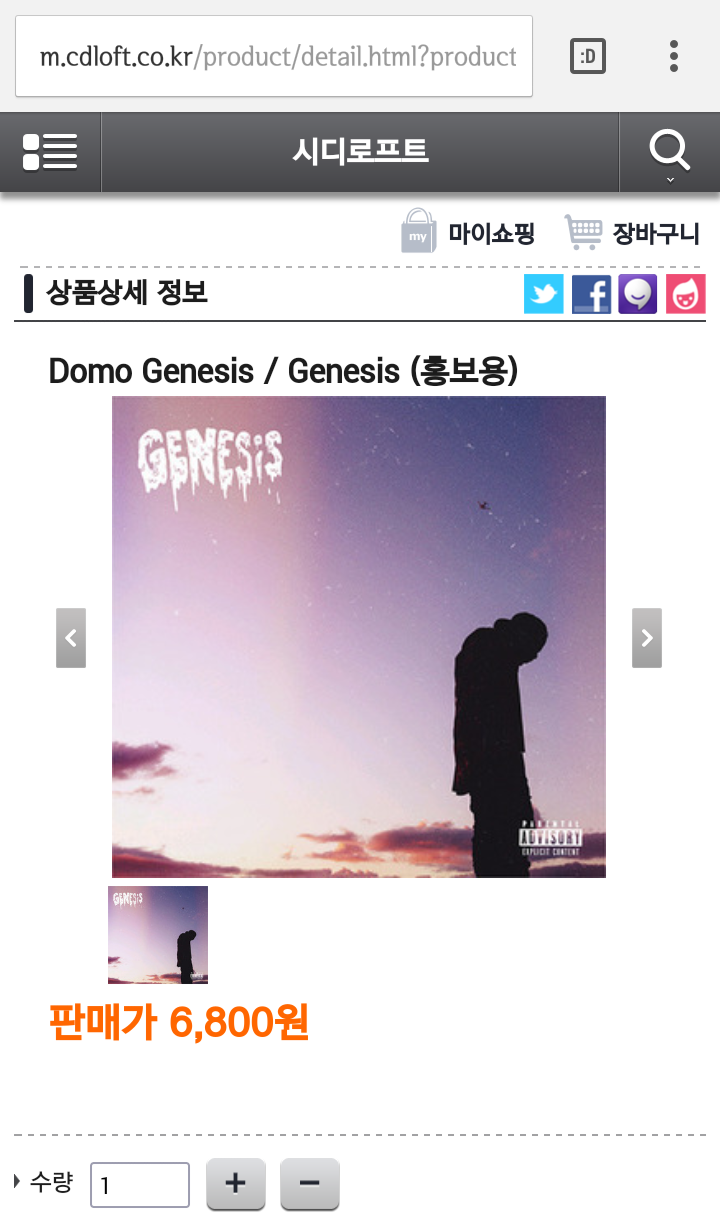Open 마이쇼핑 my shopping
Image resolution: width=720 pixels, height=1230 pixels.
(468, 232)
